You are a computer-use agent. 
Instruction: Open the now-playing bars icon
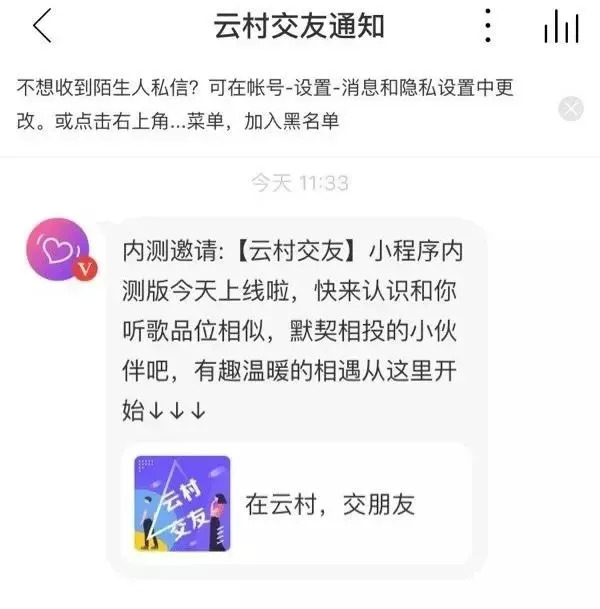(x=561, y=28)
